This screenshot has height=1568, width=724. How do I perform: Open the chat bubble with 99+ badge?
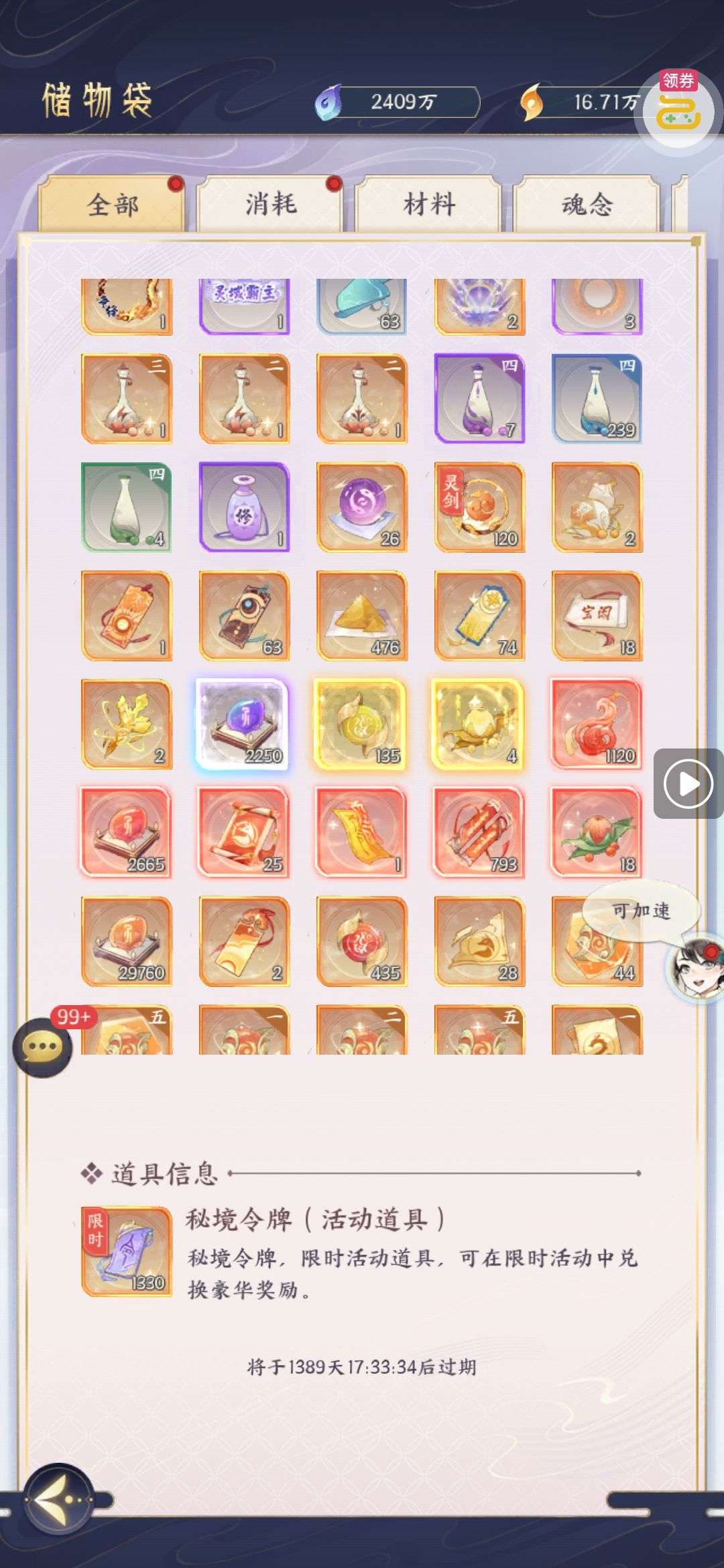[44, 1047]
